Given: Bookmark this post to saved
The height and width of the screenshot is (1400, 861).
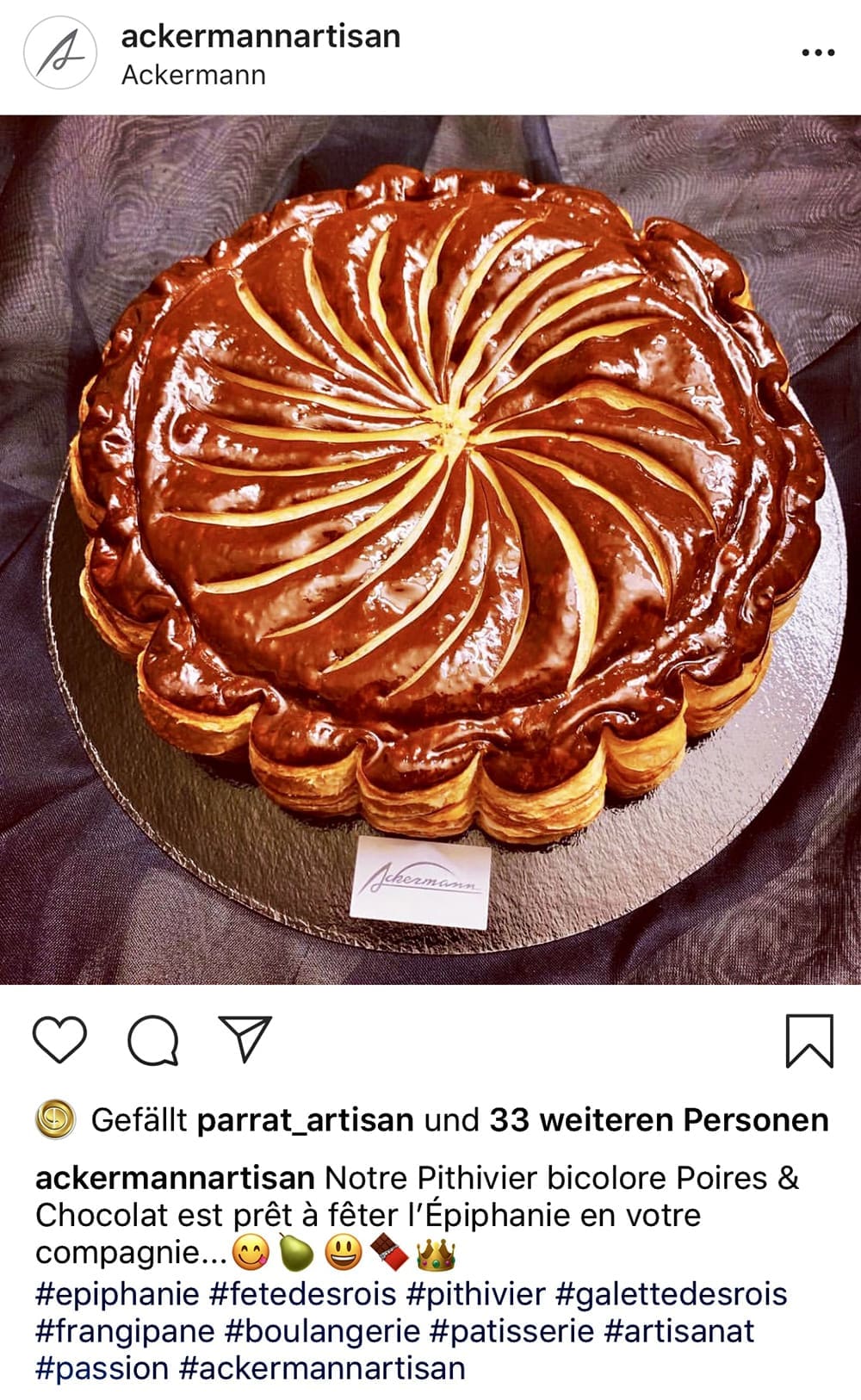Looking at the screenshot, I should tap(809, 1040).
